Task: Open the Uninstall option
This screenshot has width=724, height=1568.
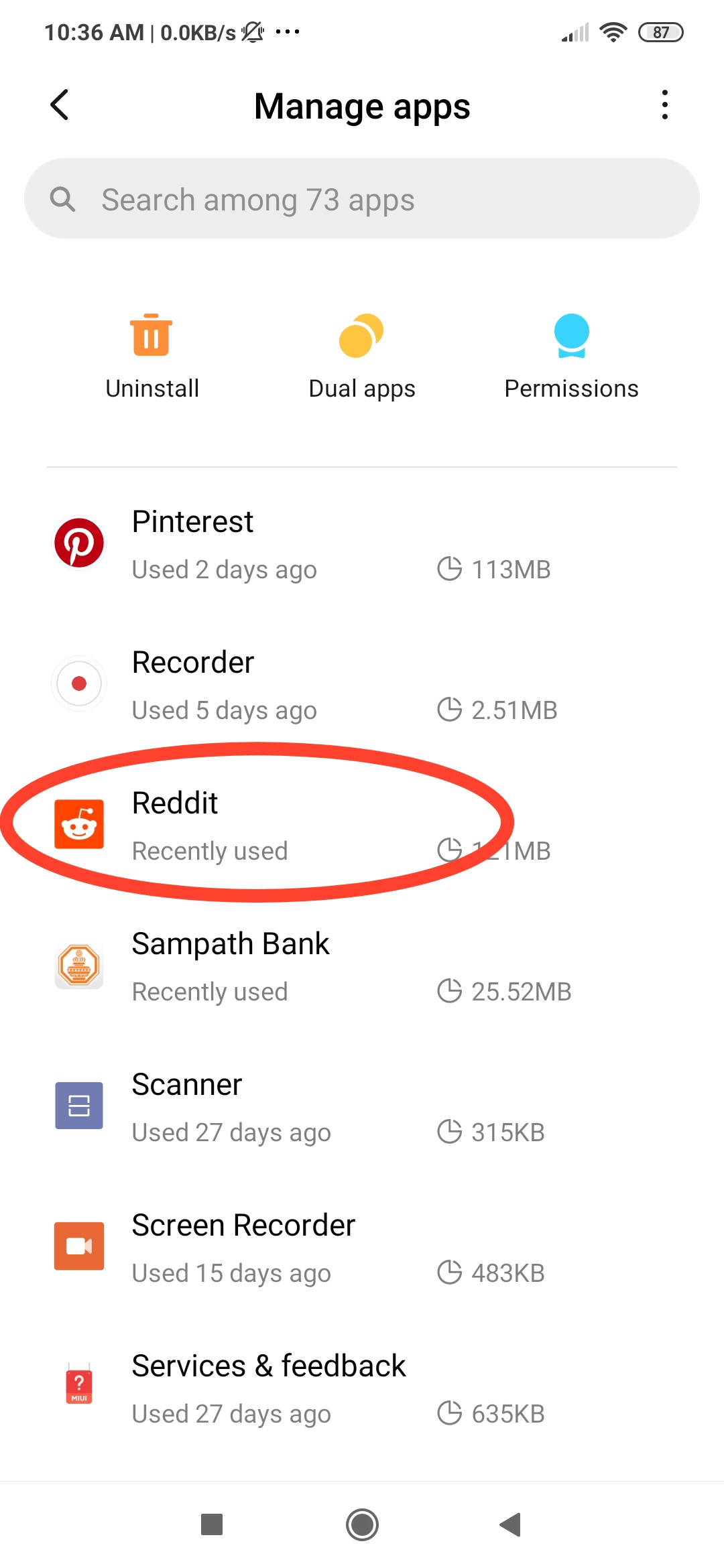Action: [152, 356]
